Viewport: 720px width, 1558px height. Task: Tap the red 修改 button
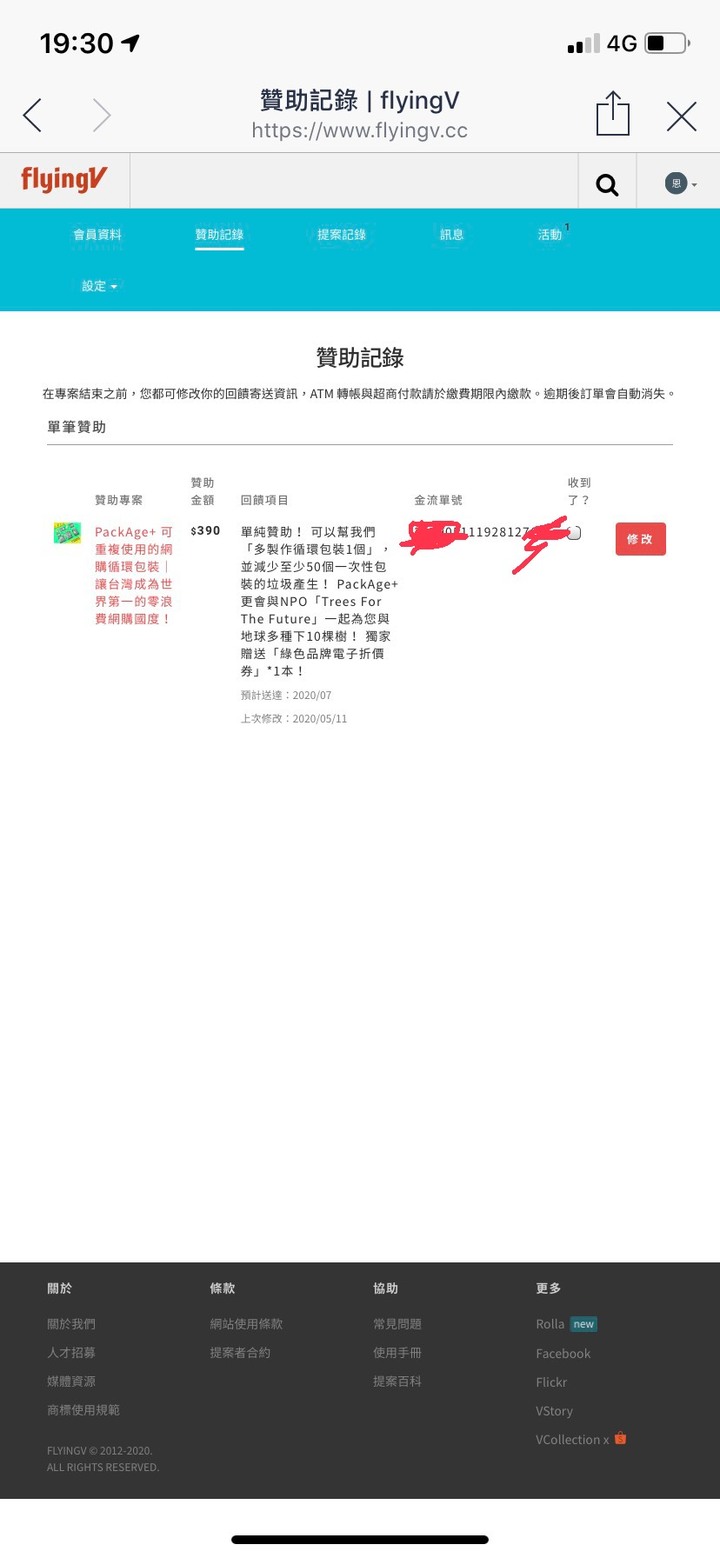click(x=640, y=539)
